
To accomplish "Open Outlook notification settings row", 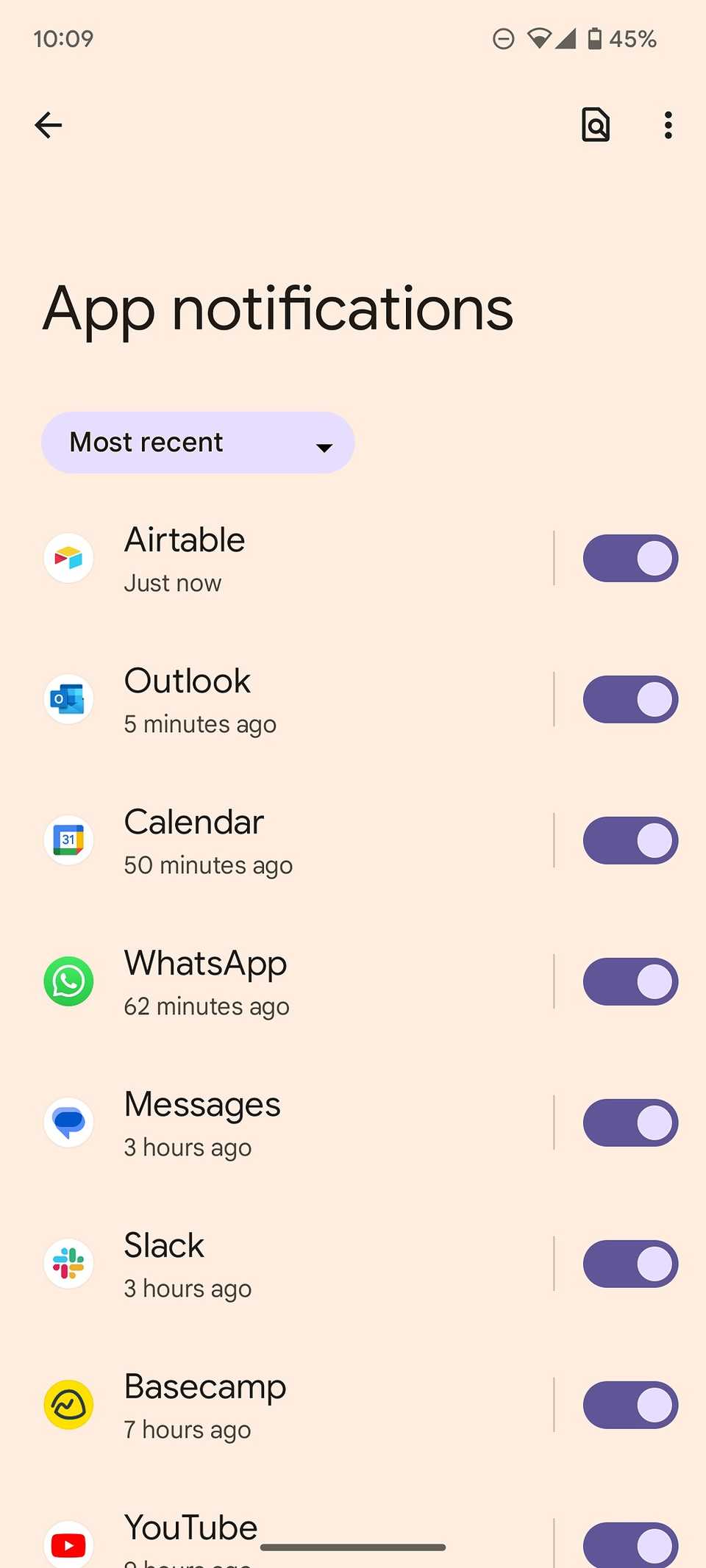I will 294,699.
